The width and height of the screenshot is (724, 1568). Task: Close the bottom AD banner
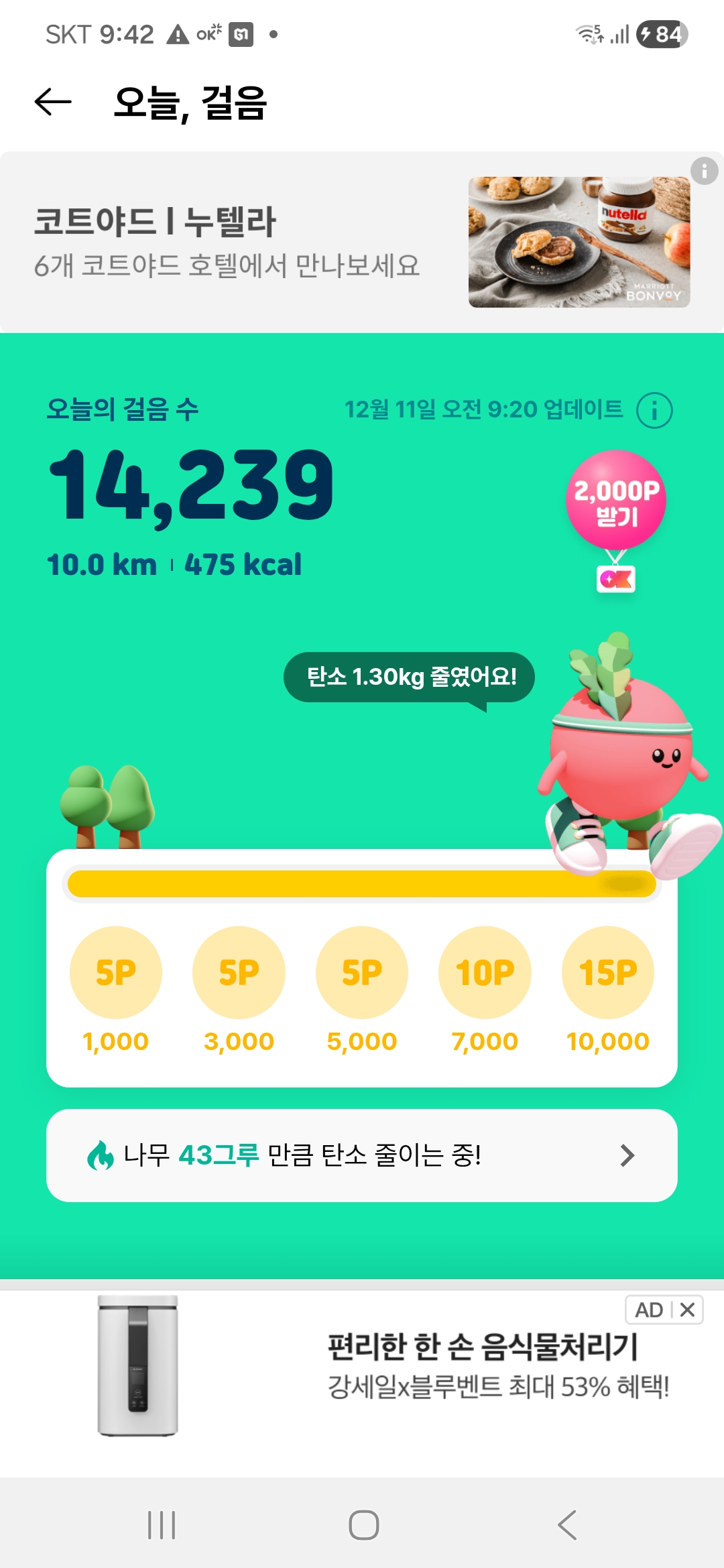click(x=687, y=1310)
